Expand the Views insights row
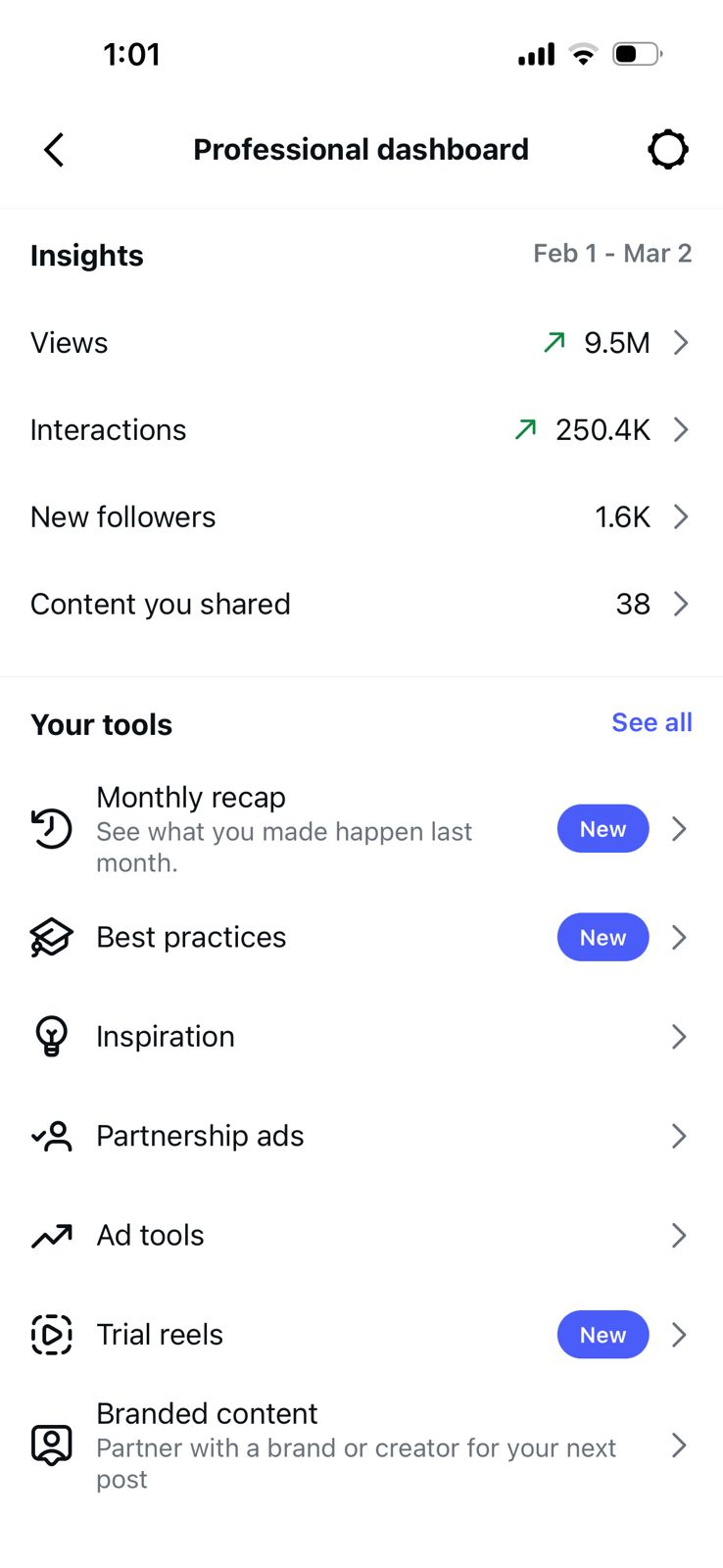Viewport: 723px width, 1568px height. click(x=681, y=342)
